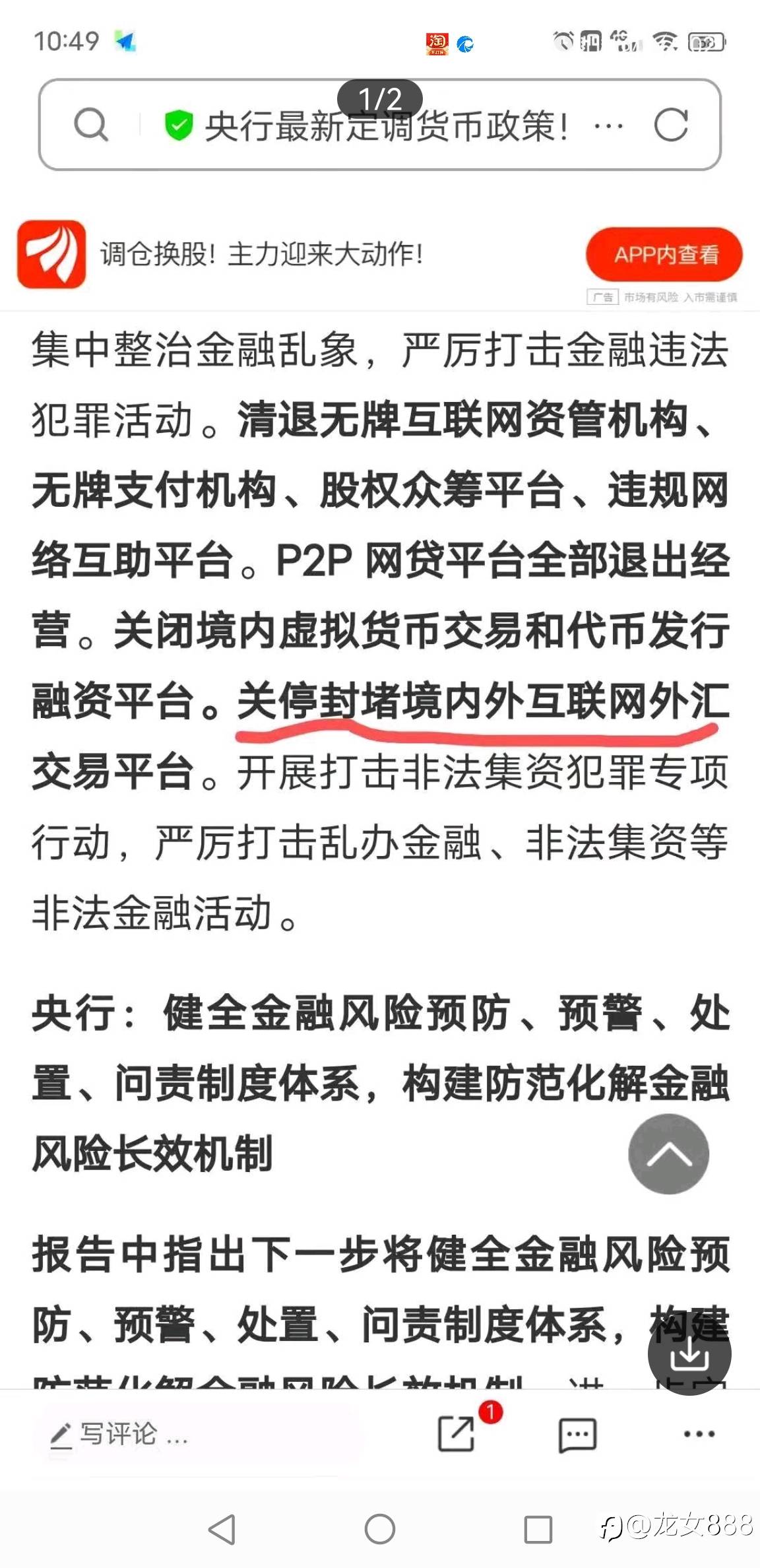Viewport: 760px width, 1568px height.
Task: Open the address bar with article title
Action: click(386, 126)
